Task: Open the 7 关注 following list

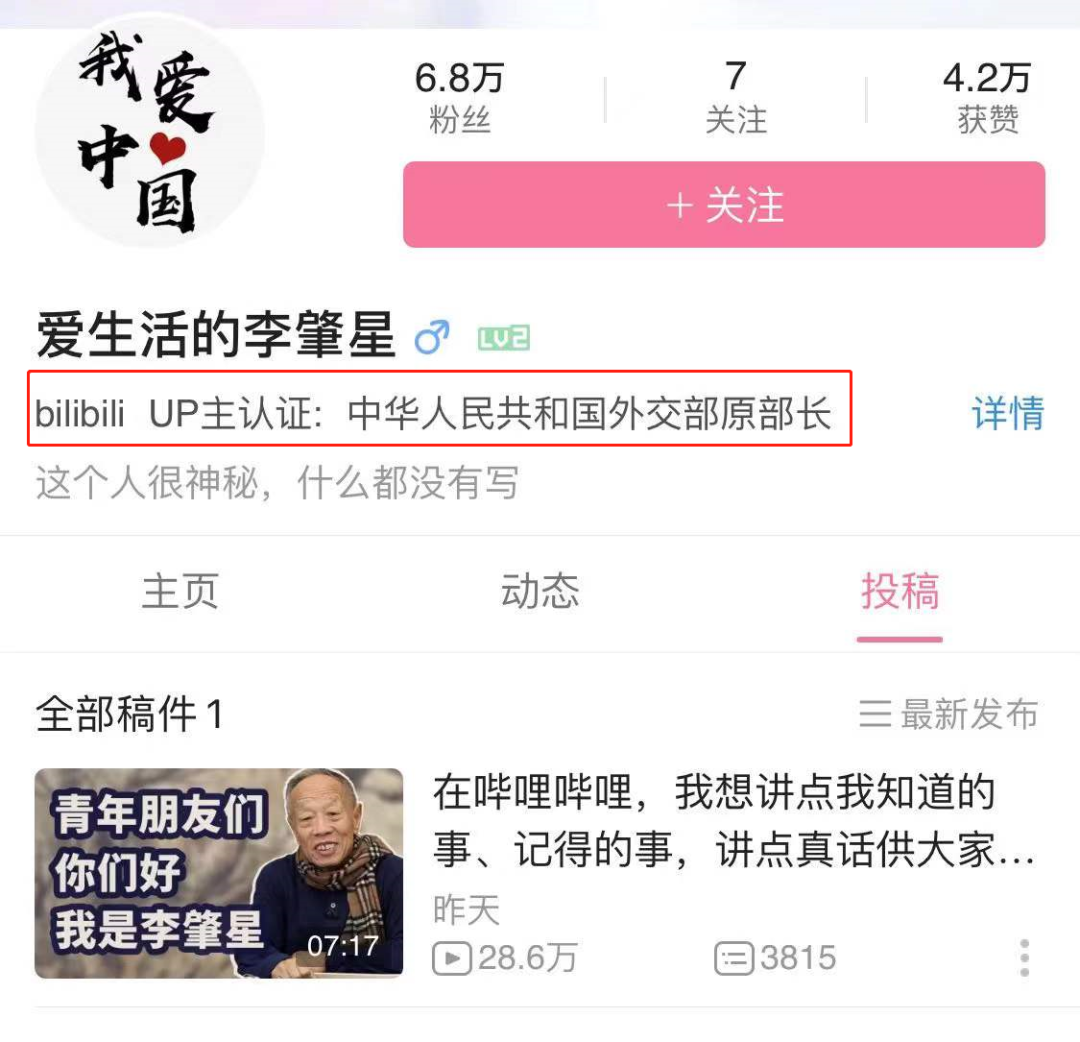Action: point(736,98)
